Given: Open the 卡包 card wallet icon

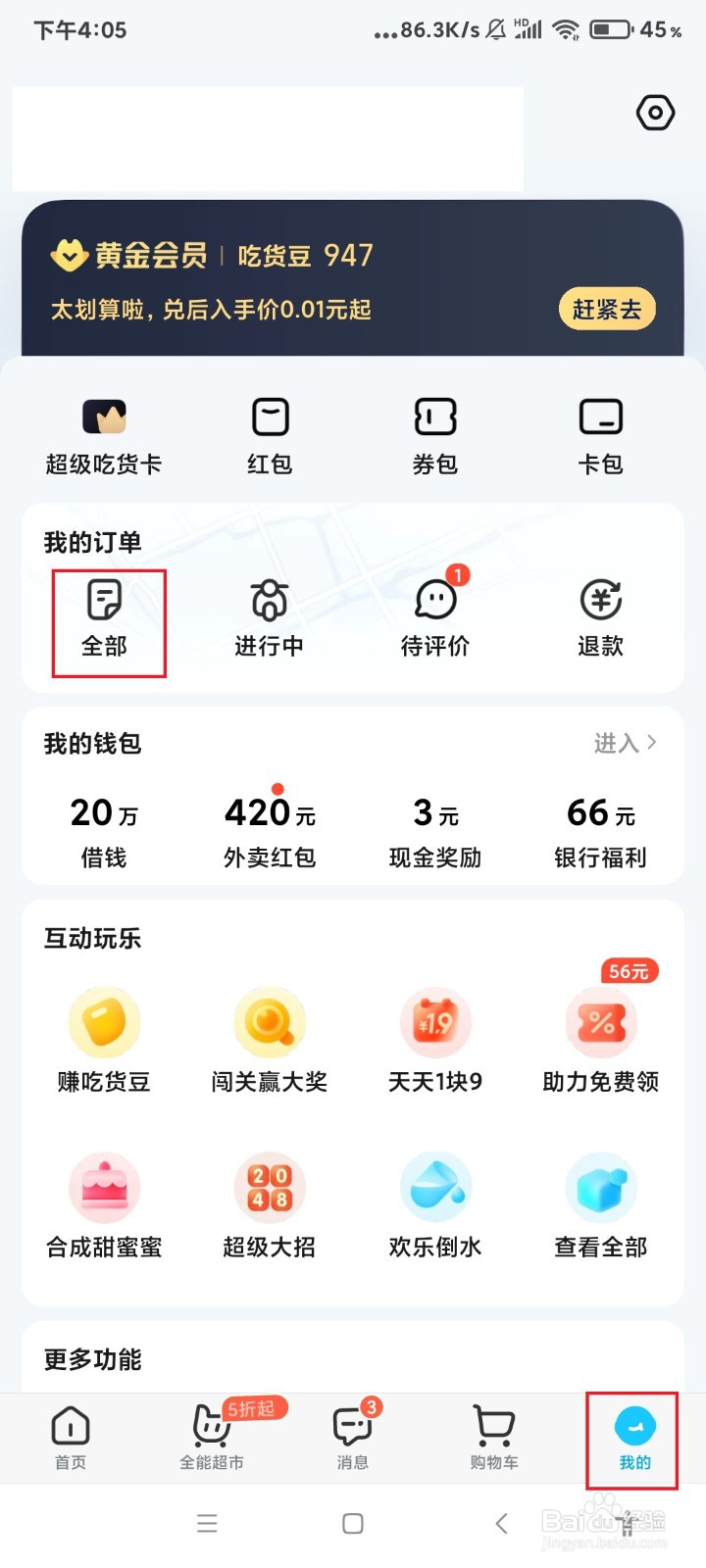Looking at the screenshot, I should pyautogui.click(x=601, y=436).
